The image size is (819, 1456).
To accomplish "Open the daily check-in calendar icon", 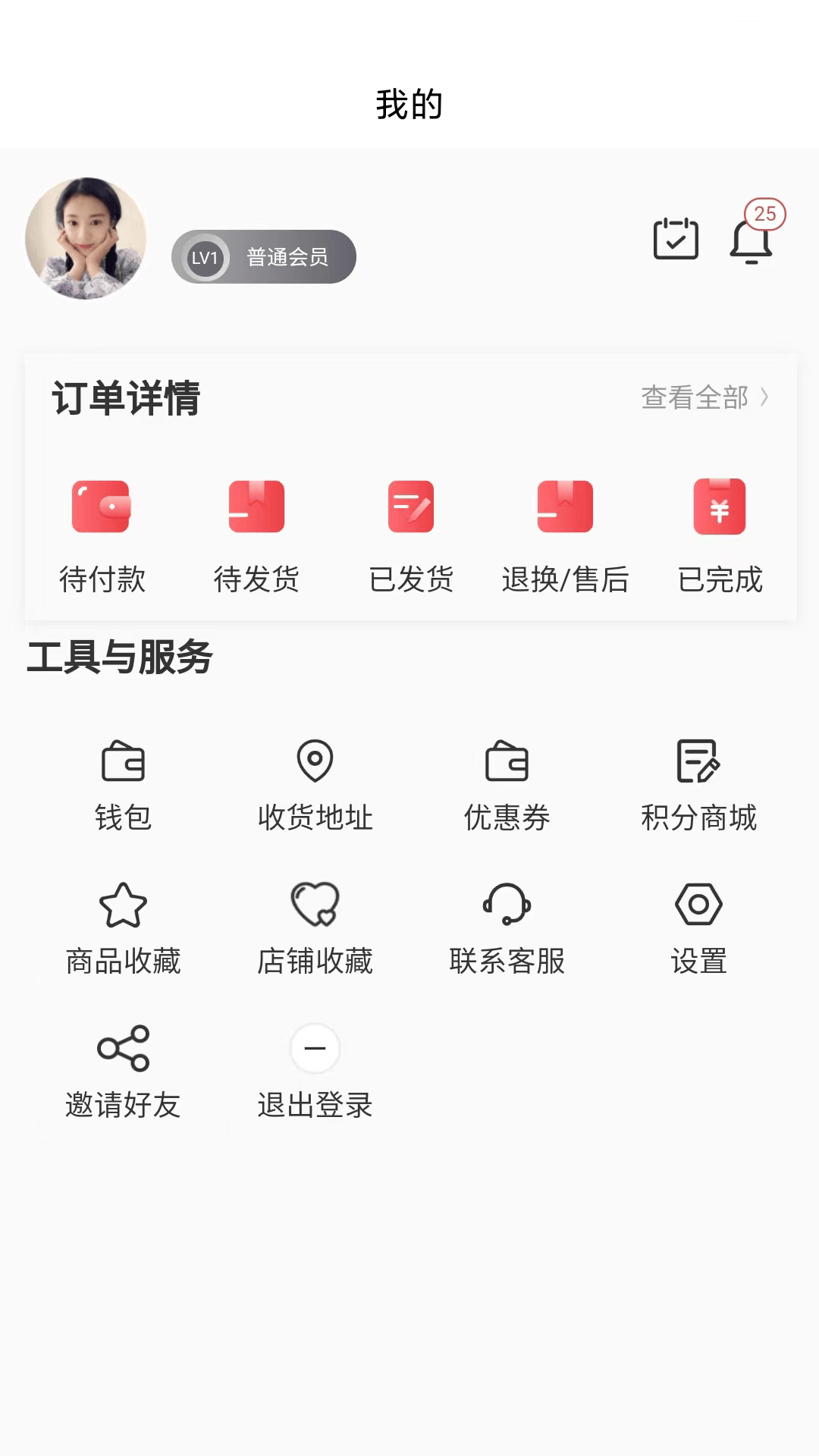I will [x=676, y=240].
